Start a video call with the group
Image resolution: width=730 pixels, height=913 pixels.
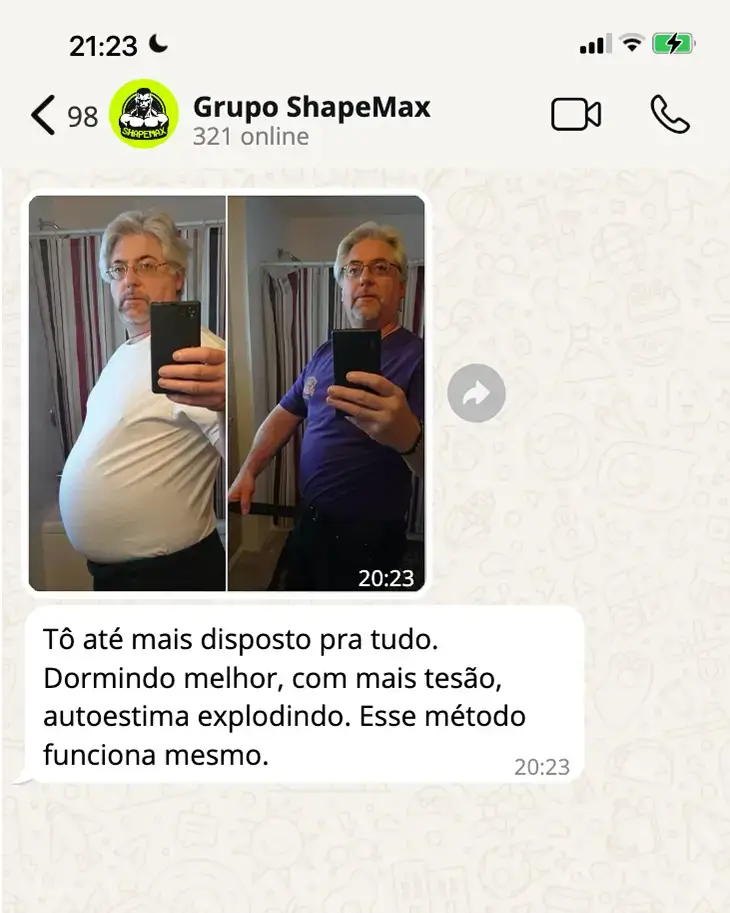pos(576,115)
